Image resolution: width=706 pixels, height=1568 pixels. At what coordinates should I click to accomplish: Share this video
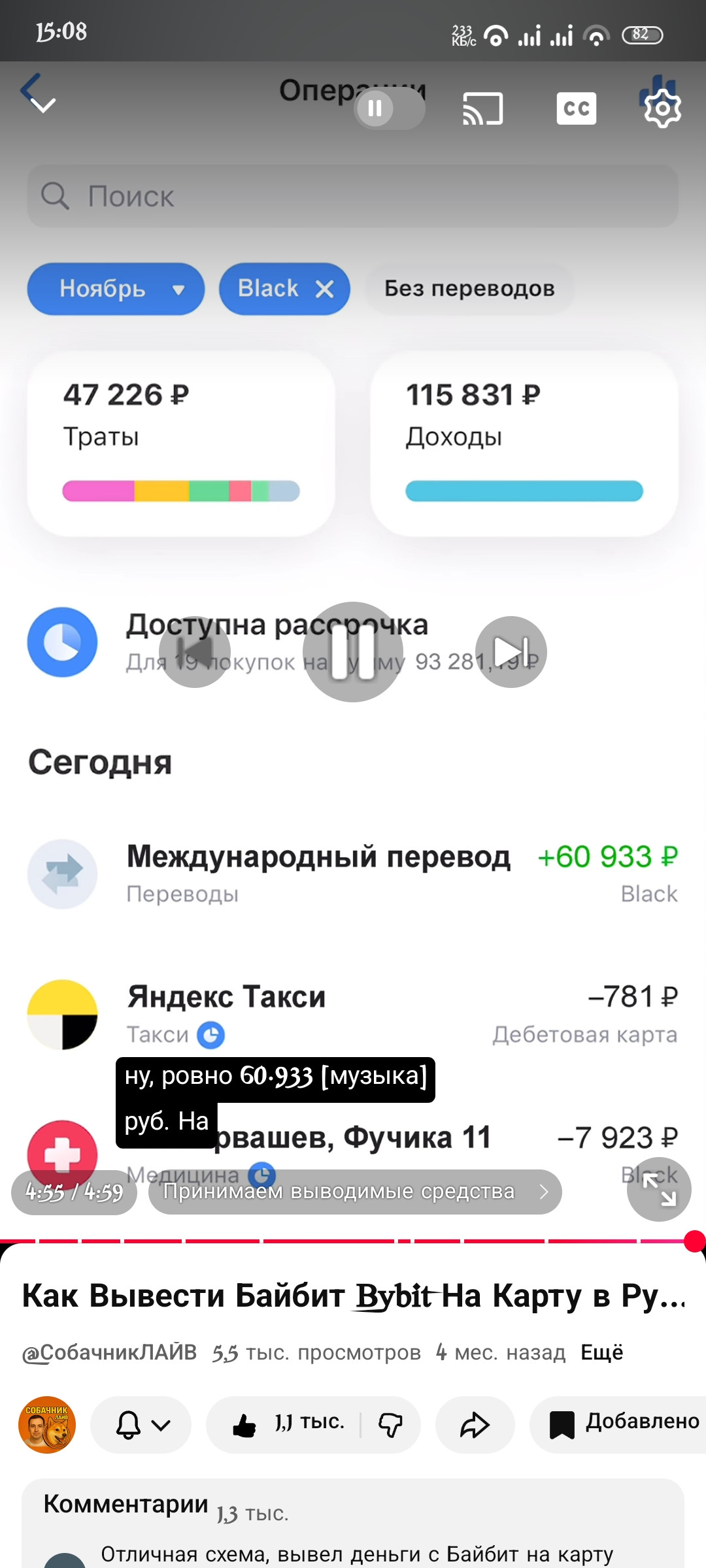475,1425
